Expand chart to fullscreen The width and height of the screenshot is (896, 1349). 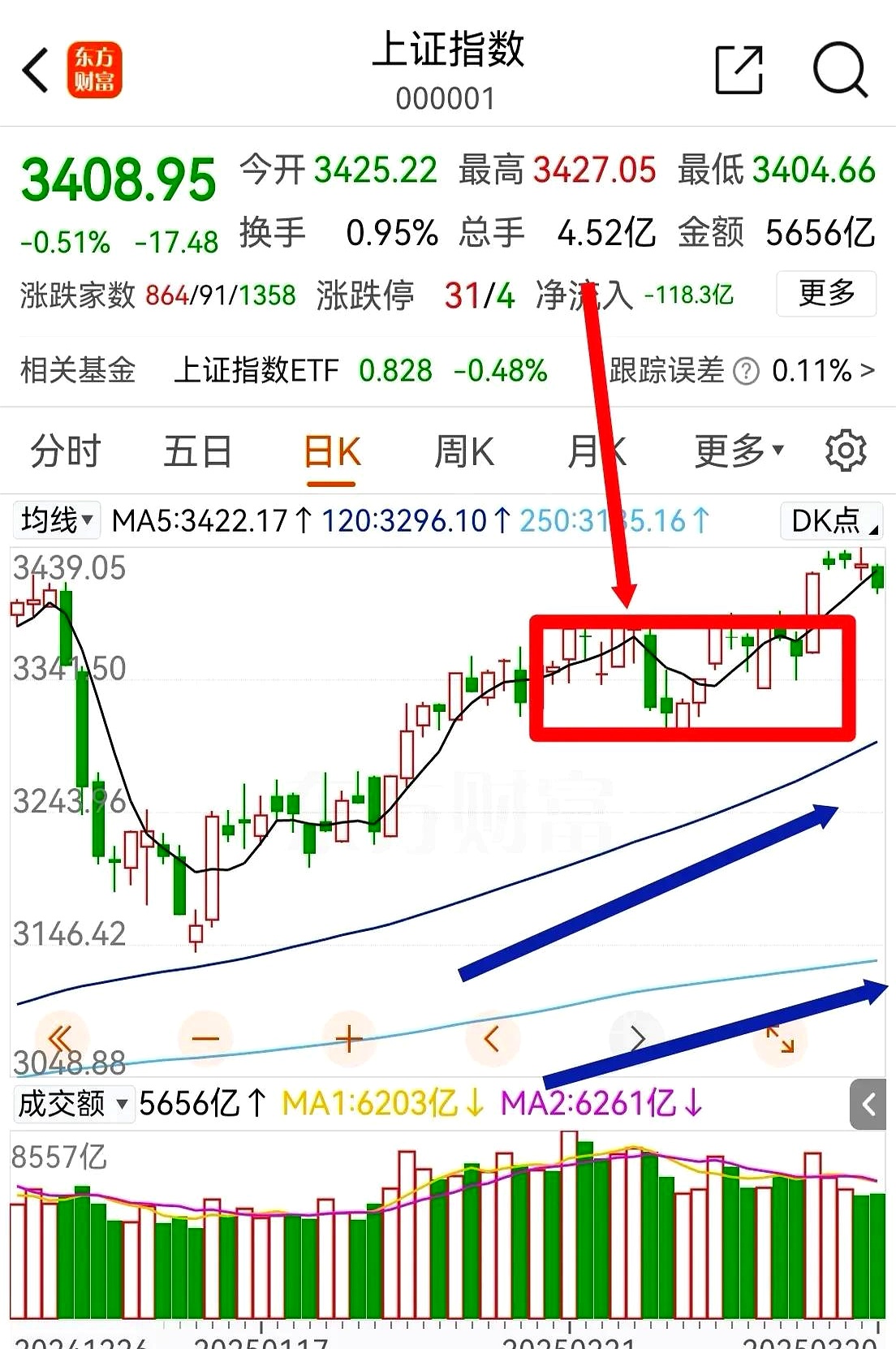click(780, 1039)
